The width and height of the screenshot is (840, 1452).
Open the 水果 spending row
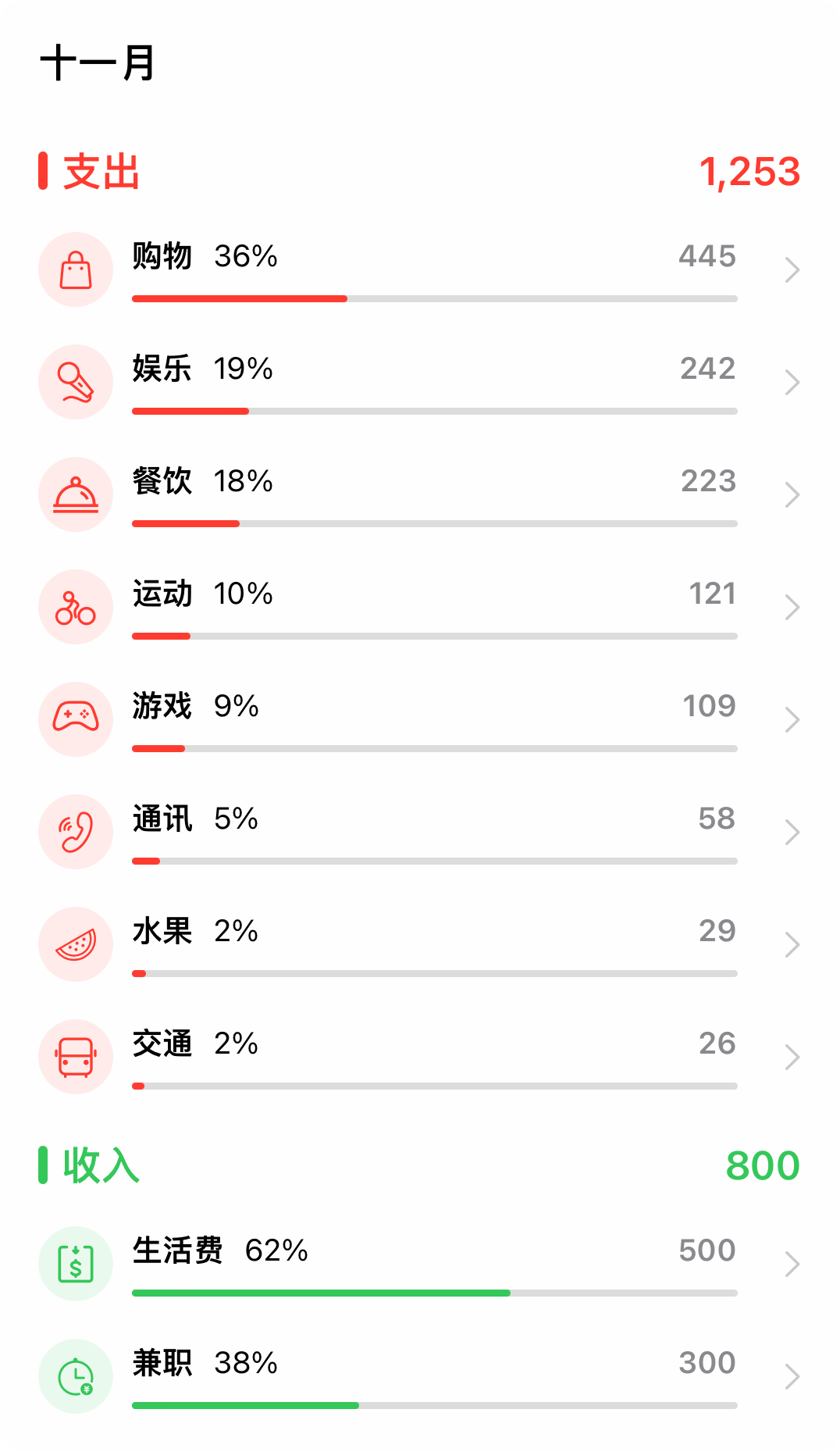(420, 944)
